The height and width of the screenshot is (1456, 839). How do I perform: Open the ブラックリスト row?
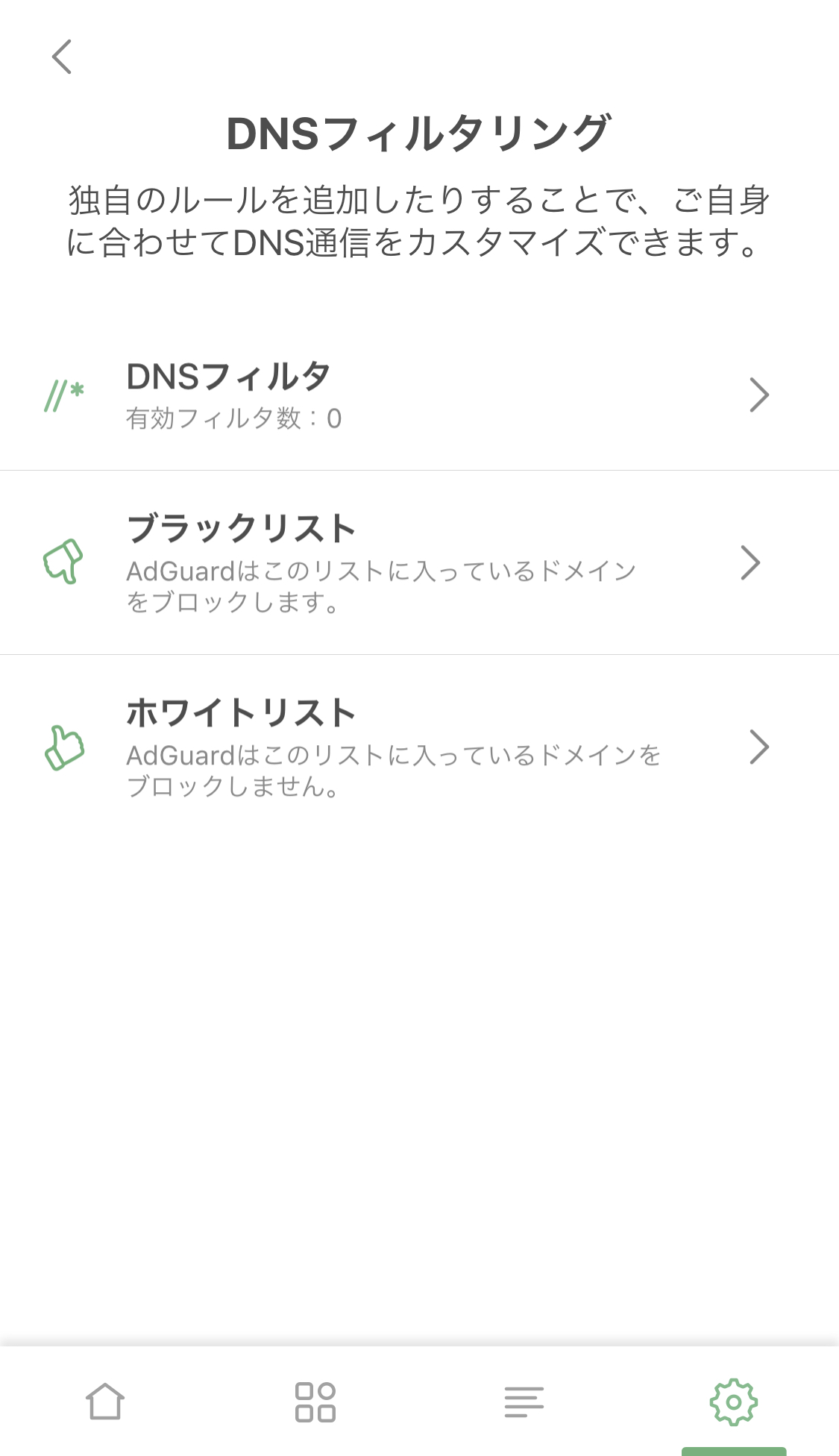click(x=419, y=562)
